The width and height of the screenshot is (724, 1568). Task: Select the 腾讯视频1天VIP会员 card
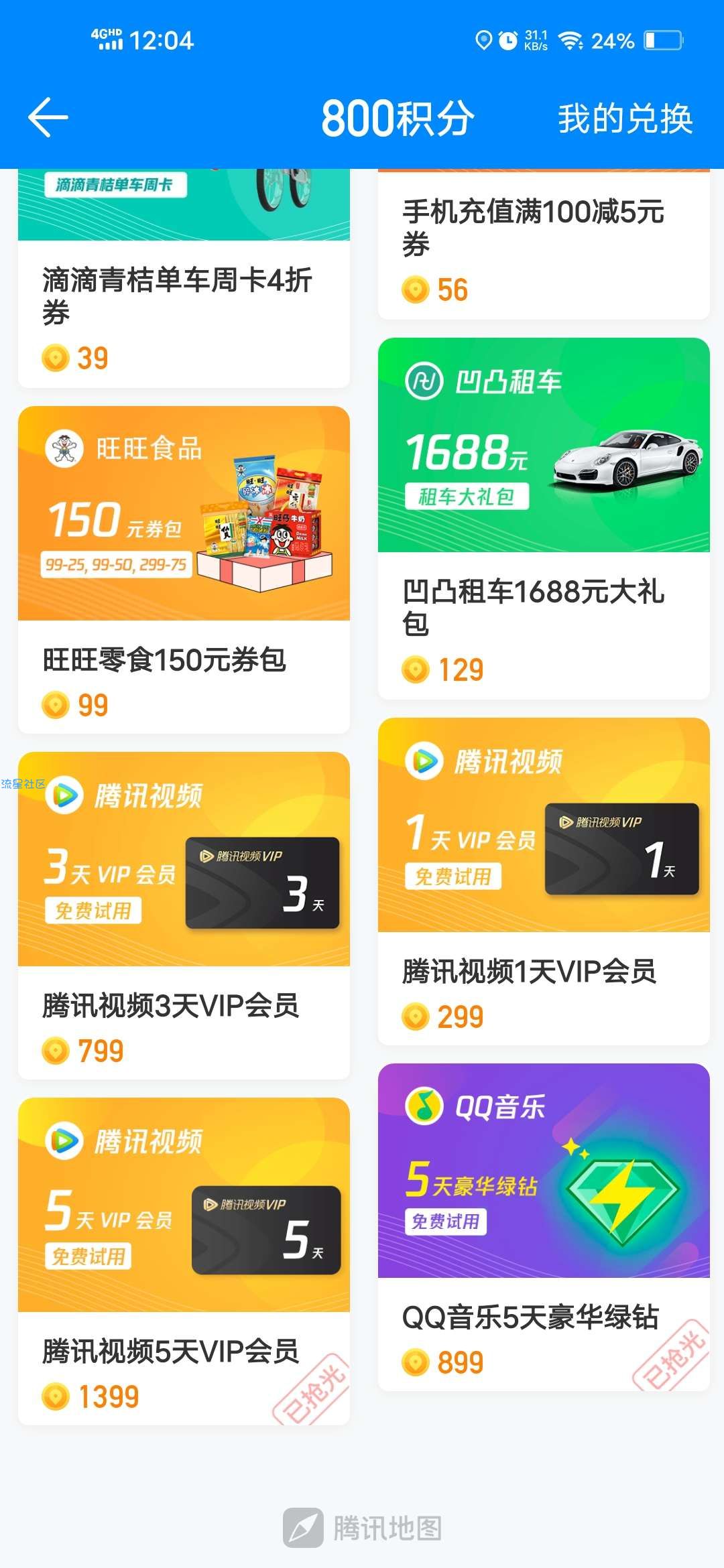point(543,881)
